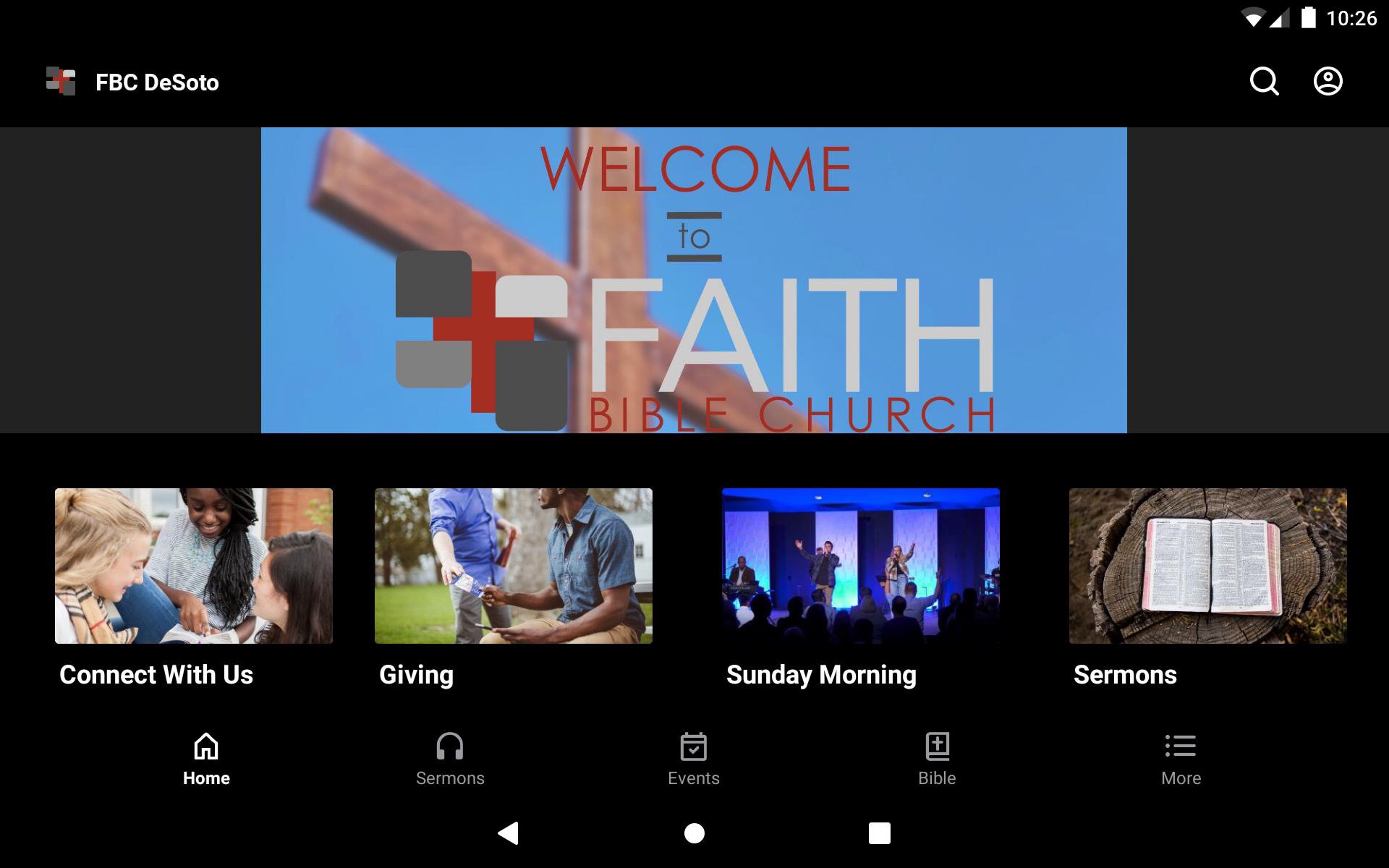Image resolution: width=1389 pixels, height=868 pixels.
Task: Switch to the Sermons tab with headphones
Action: 450,758
